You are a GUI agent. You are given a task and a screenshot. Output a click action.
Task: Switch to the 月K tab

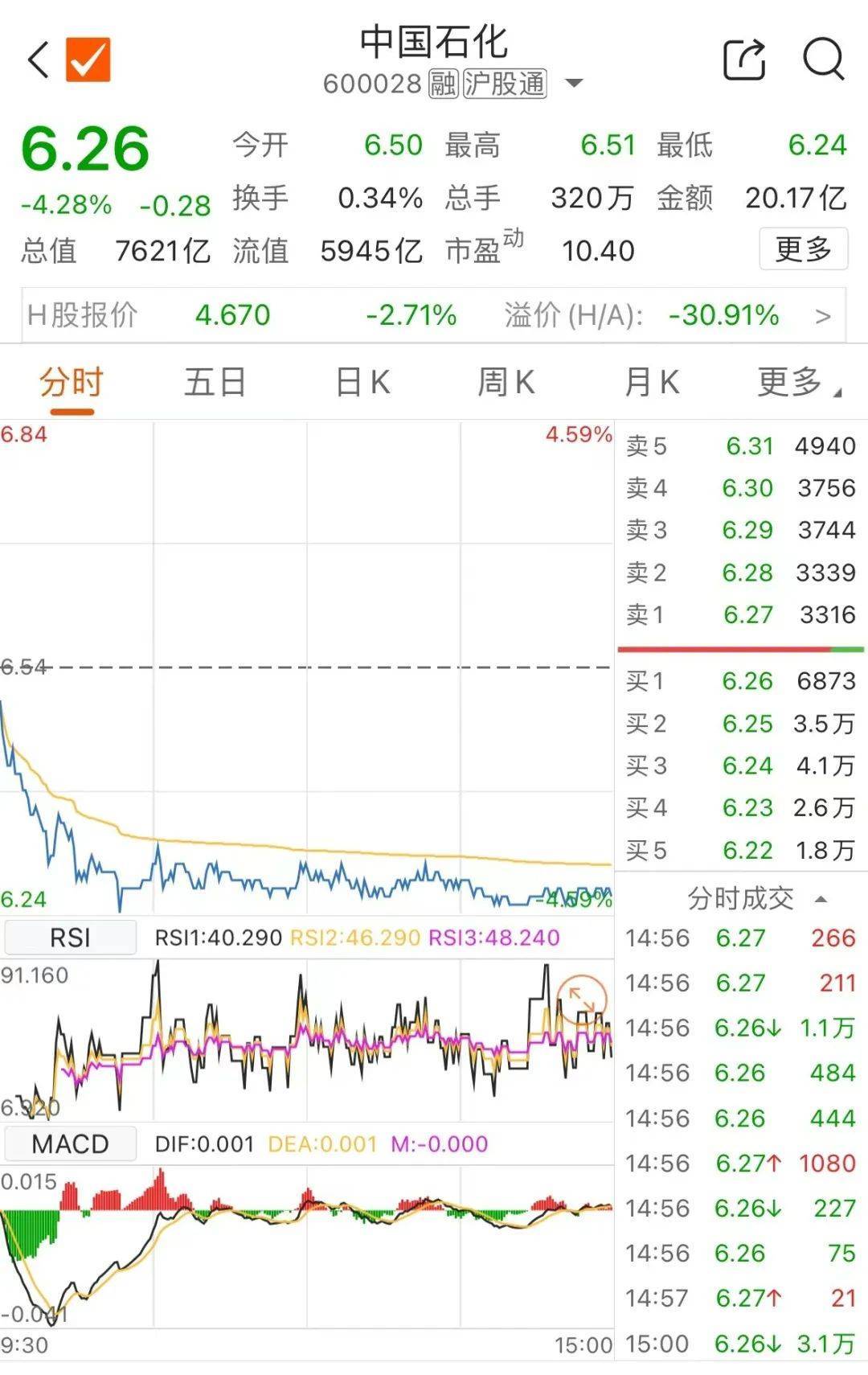[x=651, y=383]
